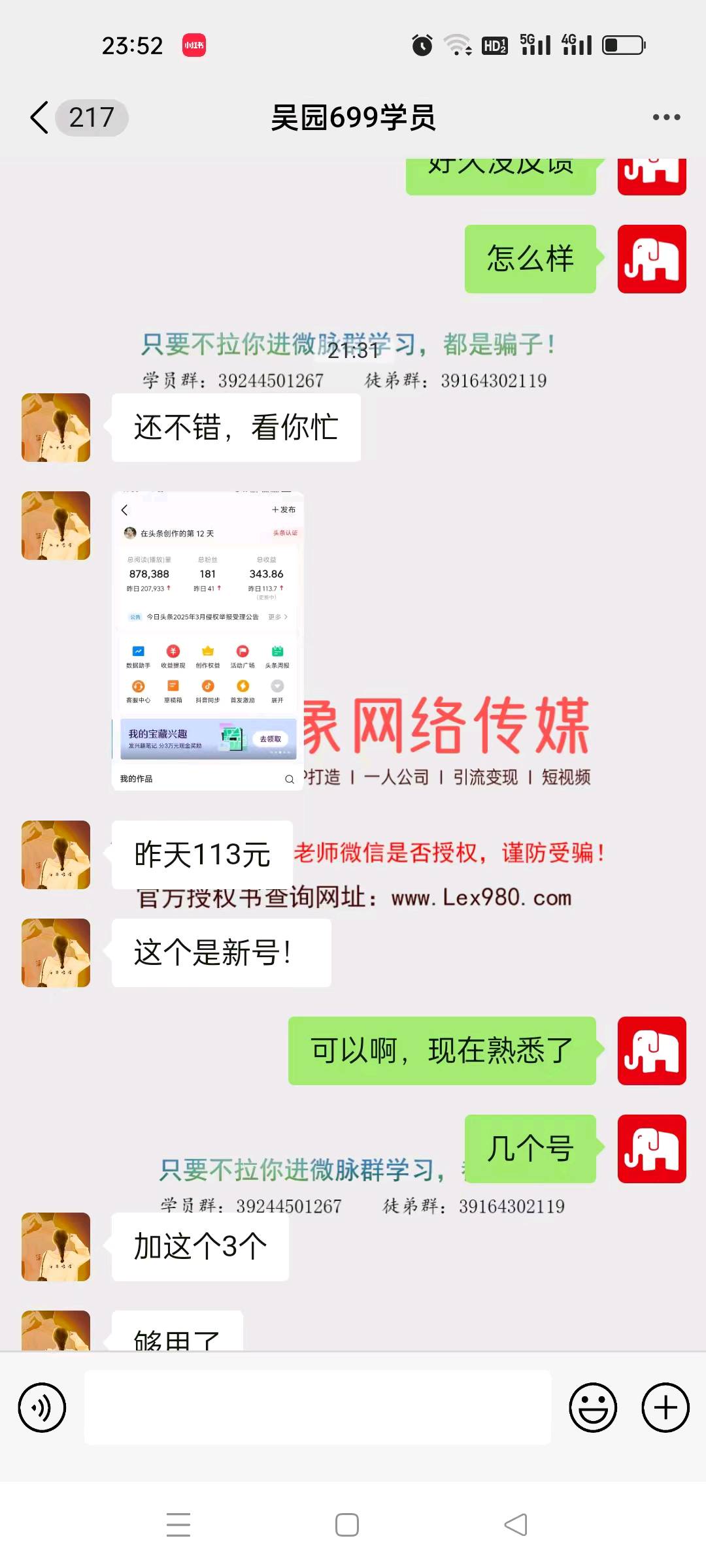Open the plus attachments panel
706x1568 pixels.
[x=665, y=1407]
